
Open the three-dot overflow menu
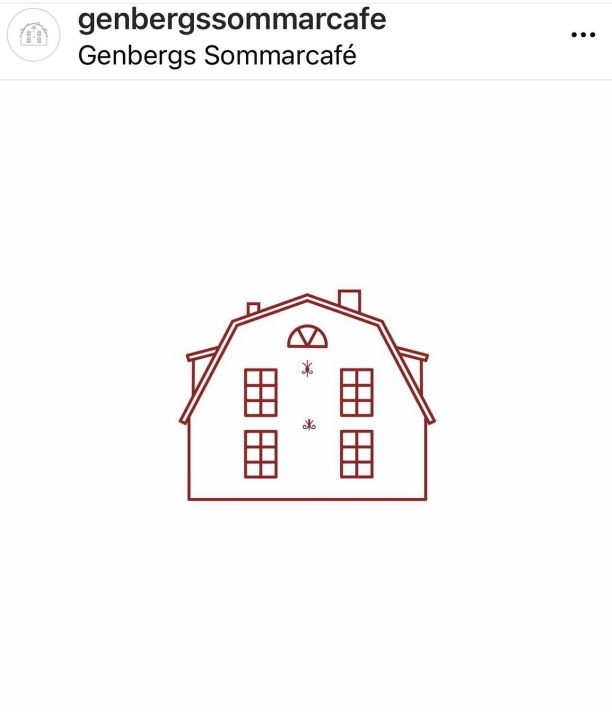[x=582, y=35]
